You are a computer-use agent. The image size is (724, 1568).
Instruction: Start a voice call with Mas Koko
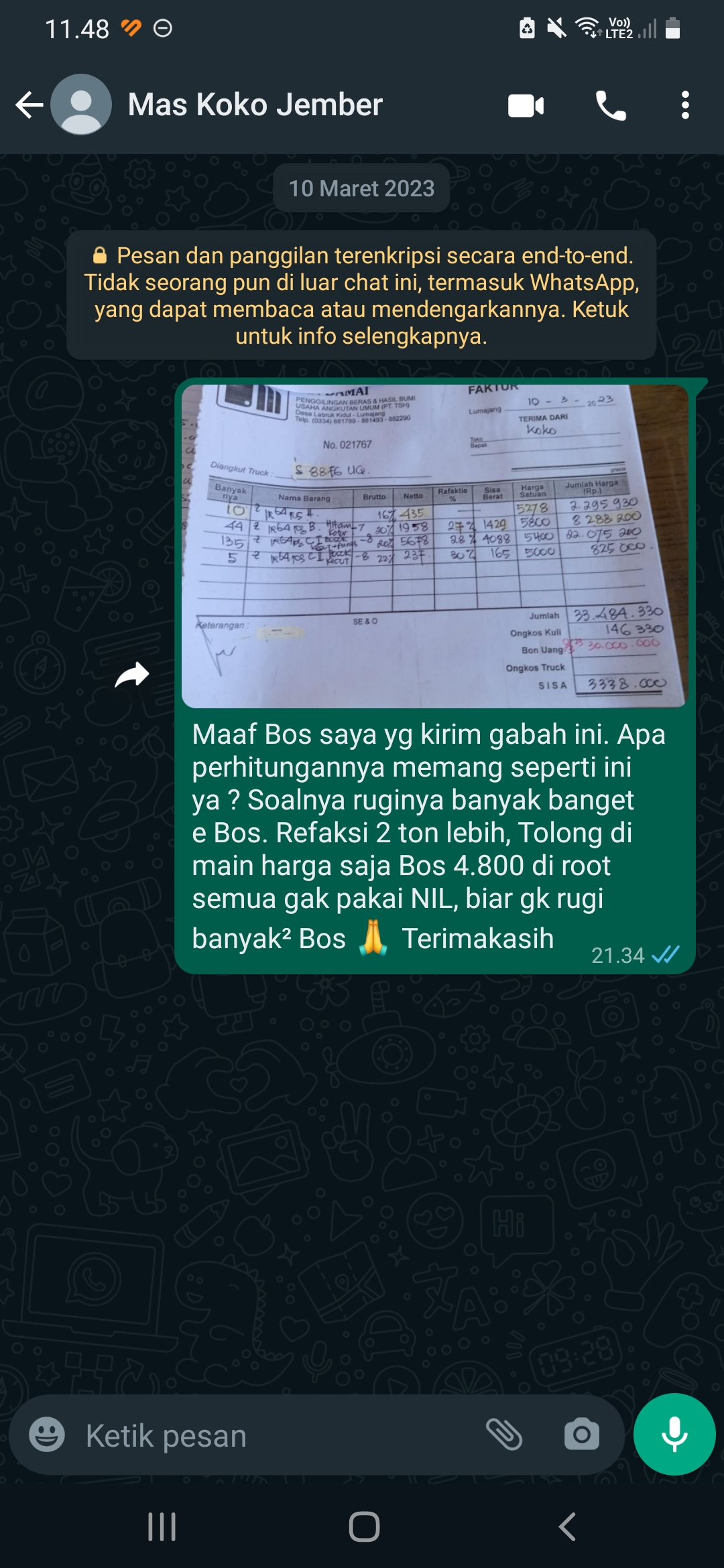611,106
